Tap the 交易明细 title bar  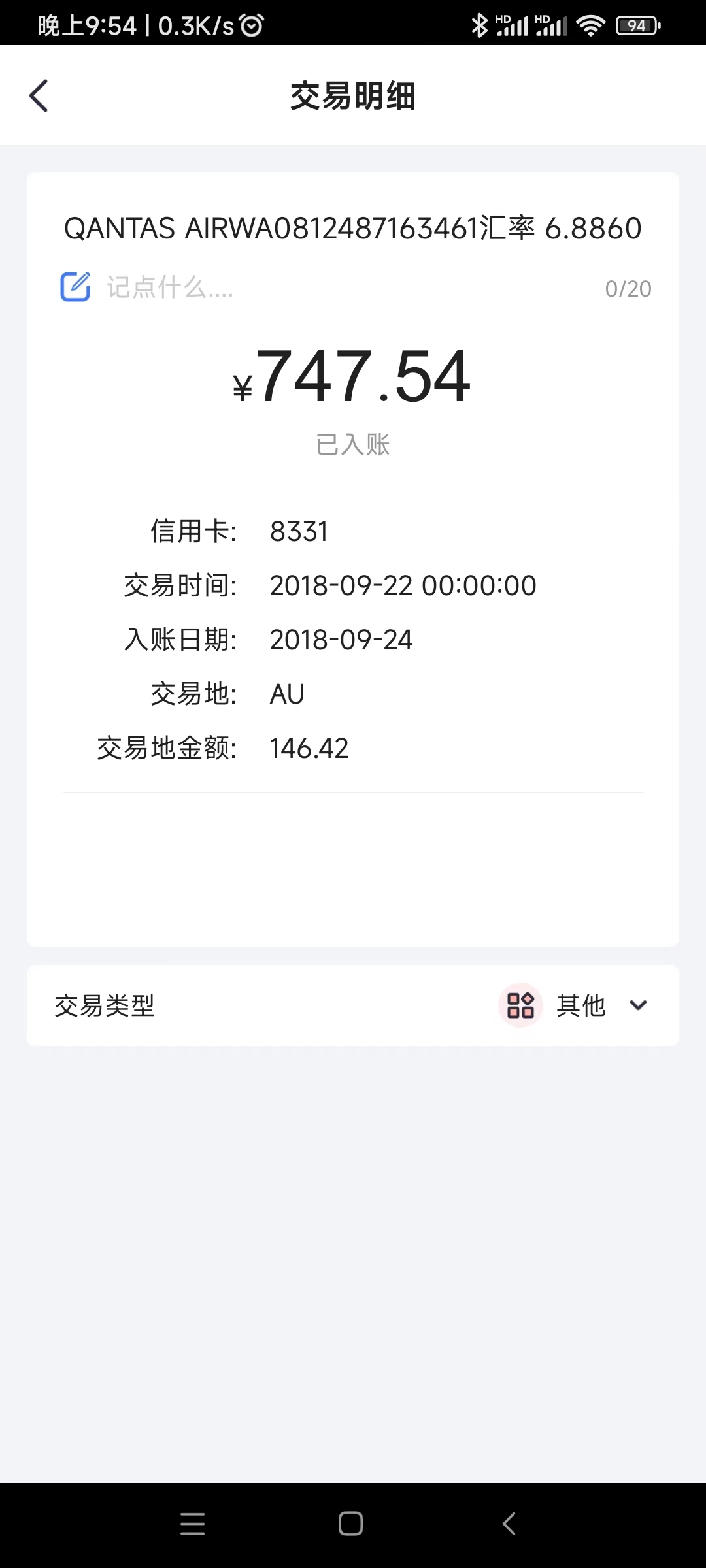pyautogui.click(x=353, y=95)
